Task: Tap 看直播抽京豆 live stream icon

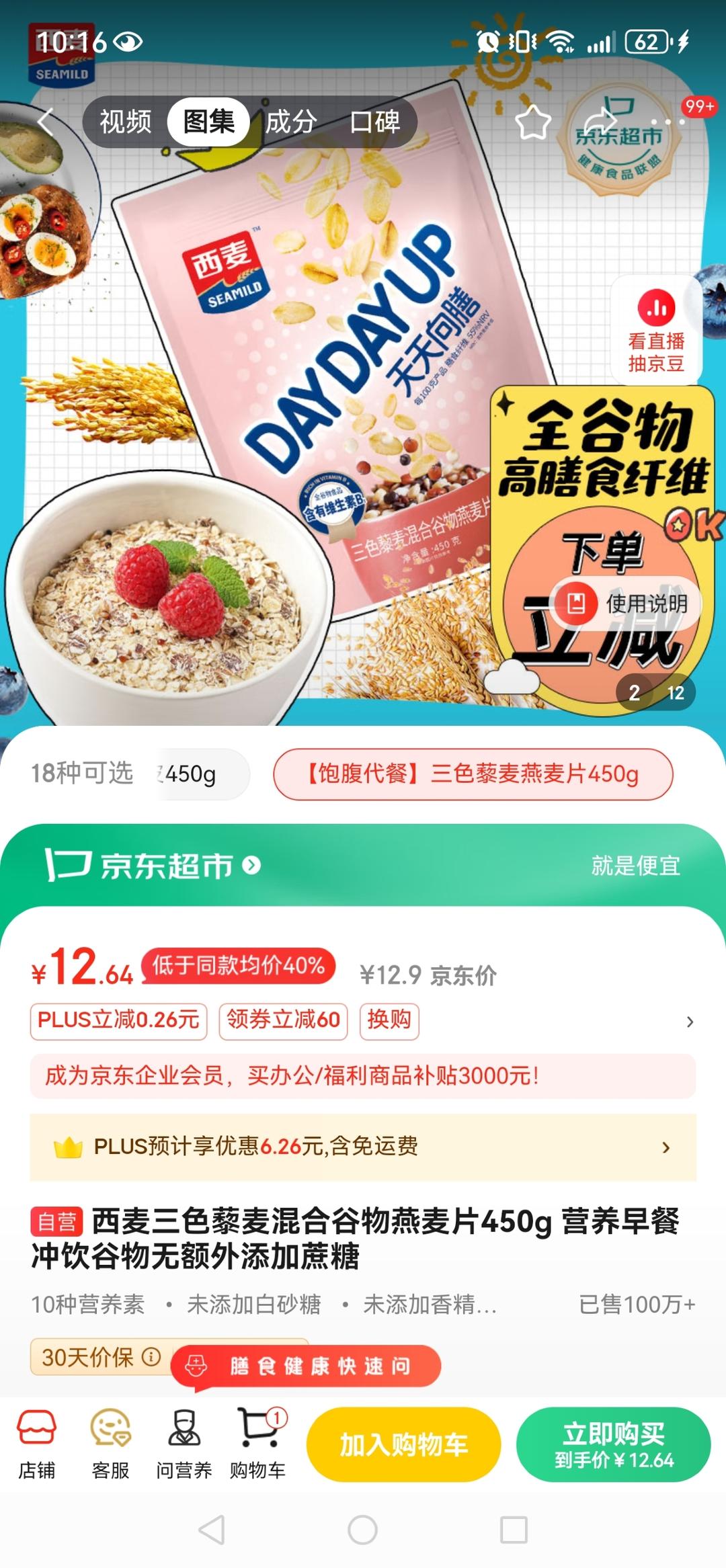Action: pos(657,331)
